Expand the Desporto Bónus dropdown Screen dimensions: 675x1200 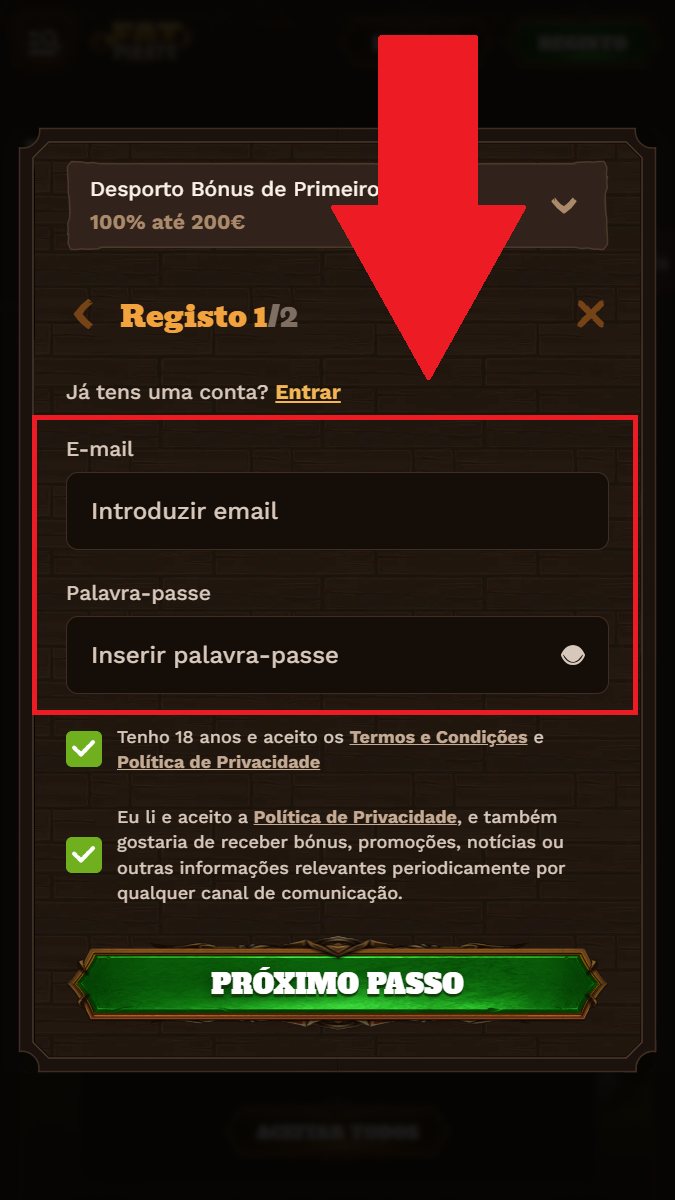(x=564, y=205)
